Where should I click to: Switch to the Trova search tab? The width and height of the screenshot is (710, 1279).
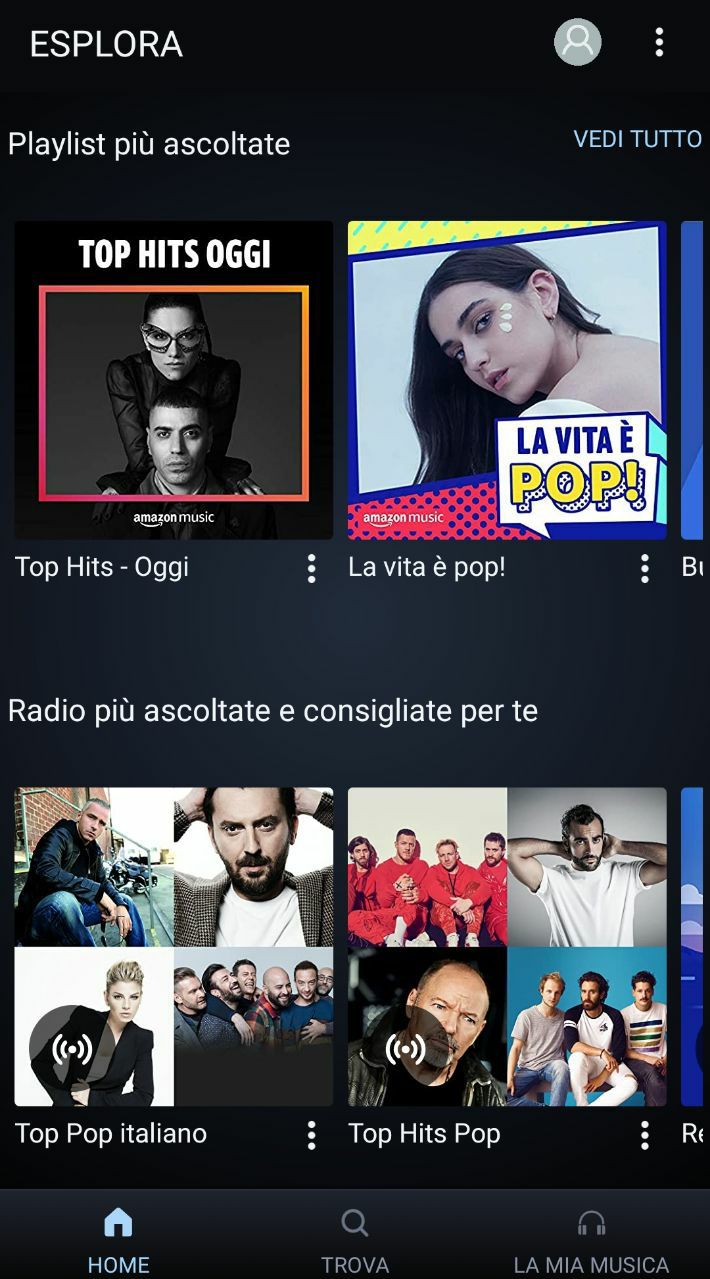click(x=354, y=1238)
